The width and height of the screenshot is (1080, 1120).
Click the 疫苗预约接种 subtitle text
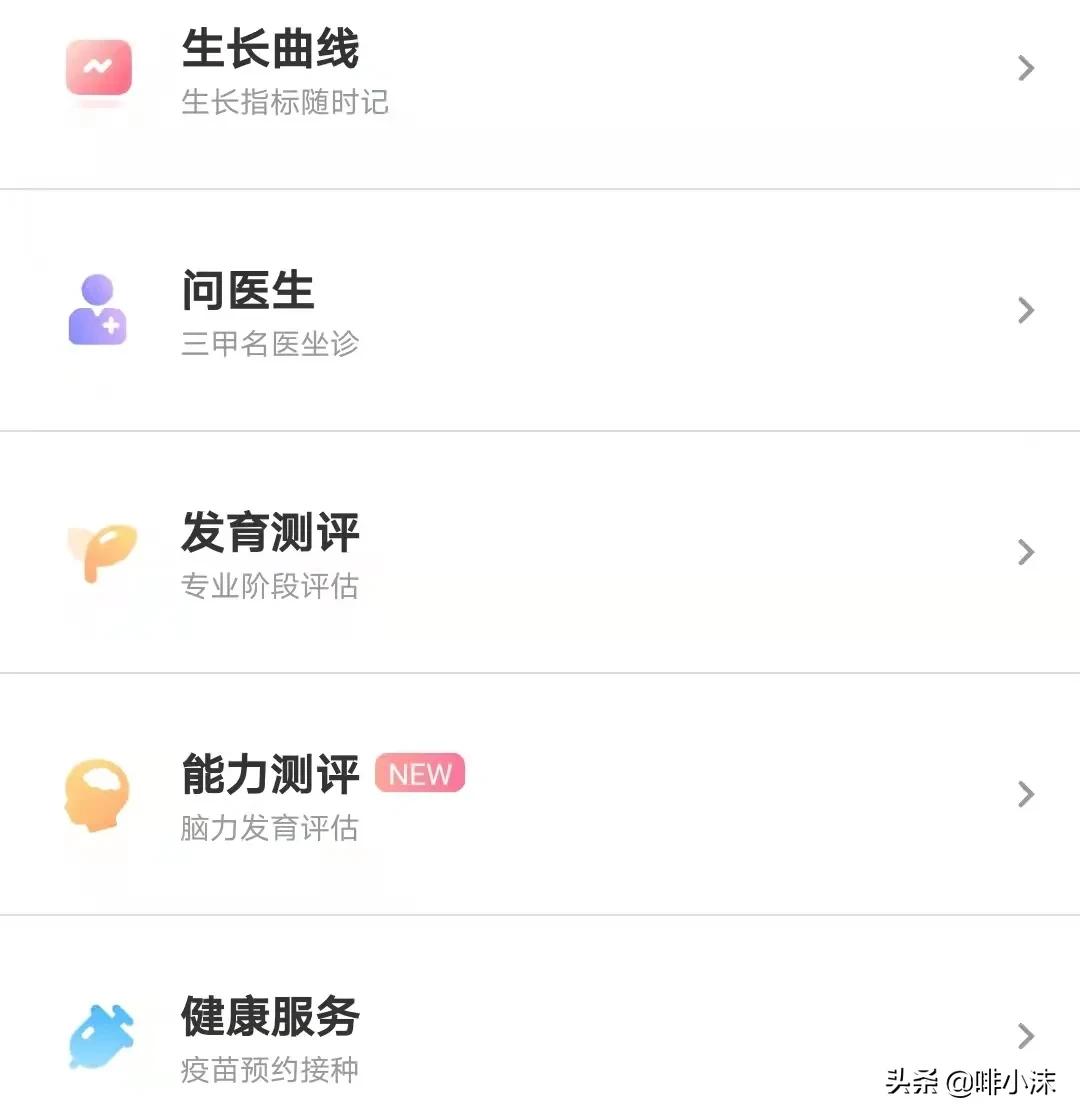[x=268, y=1070]
